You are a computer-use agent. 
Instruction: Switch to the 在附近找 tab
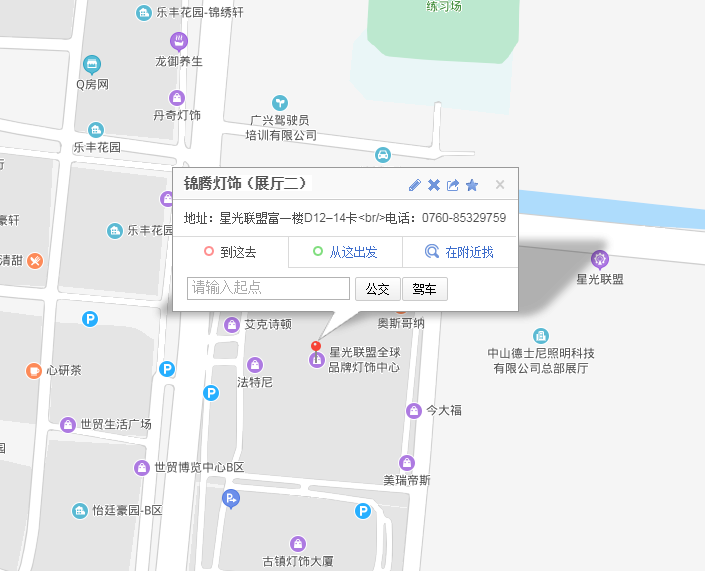pos(460,252)
